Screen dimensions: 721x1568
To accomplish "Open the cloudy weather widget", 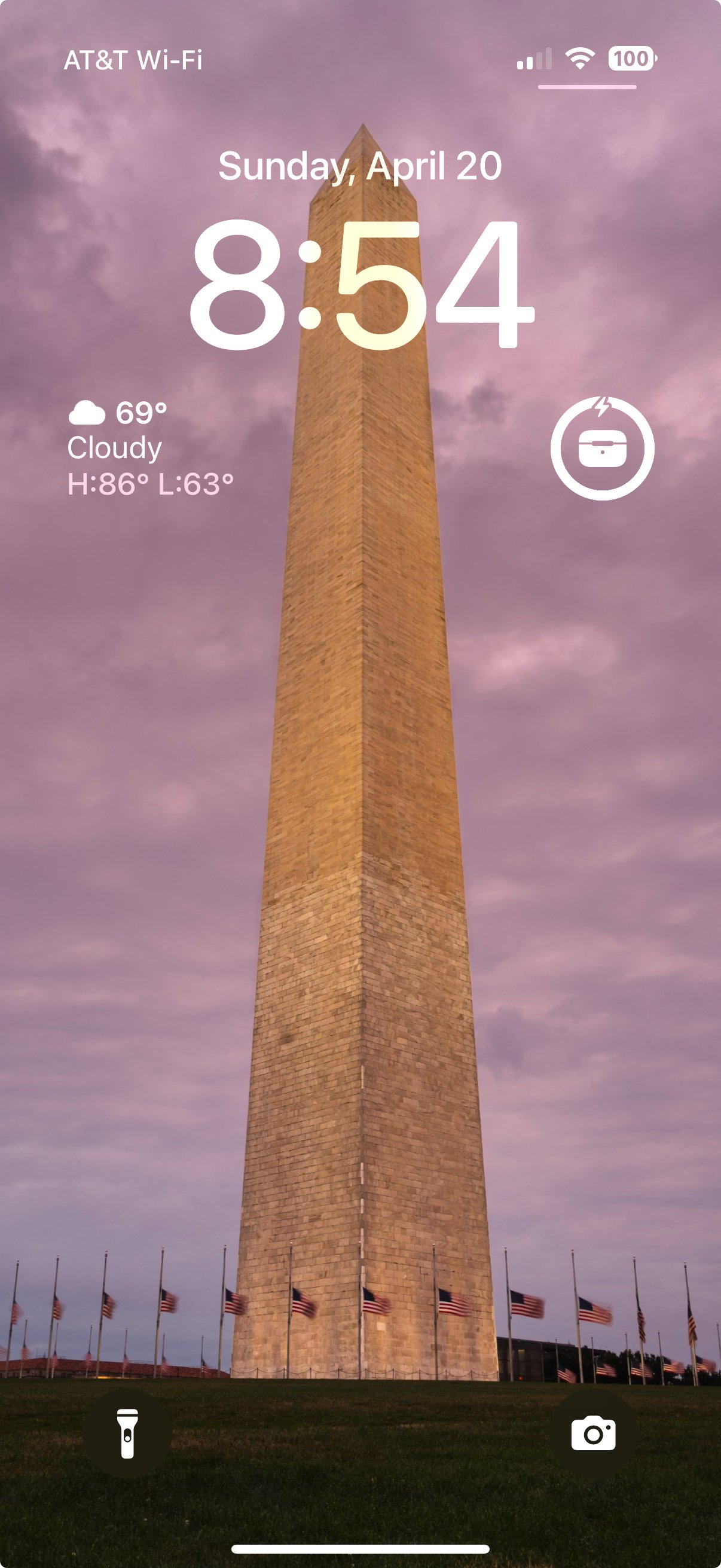I will click(x=149, y=449).
